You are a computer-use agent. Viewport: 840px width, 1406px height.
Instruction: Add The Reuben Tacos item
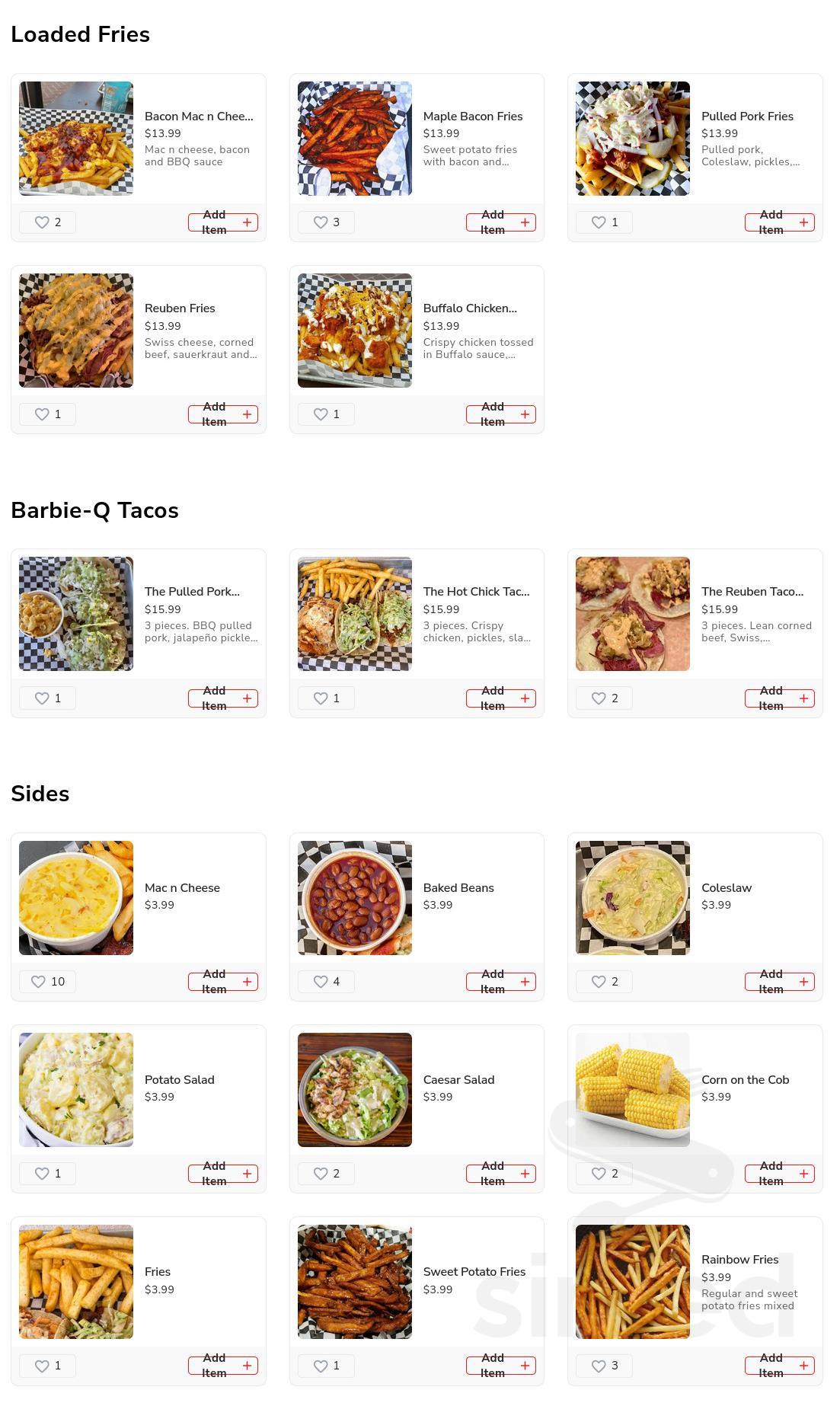coord(779,698)
